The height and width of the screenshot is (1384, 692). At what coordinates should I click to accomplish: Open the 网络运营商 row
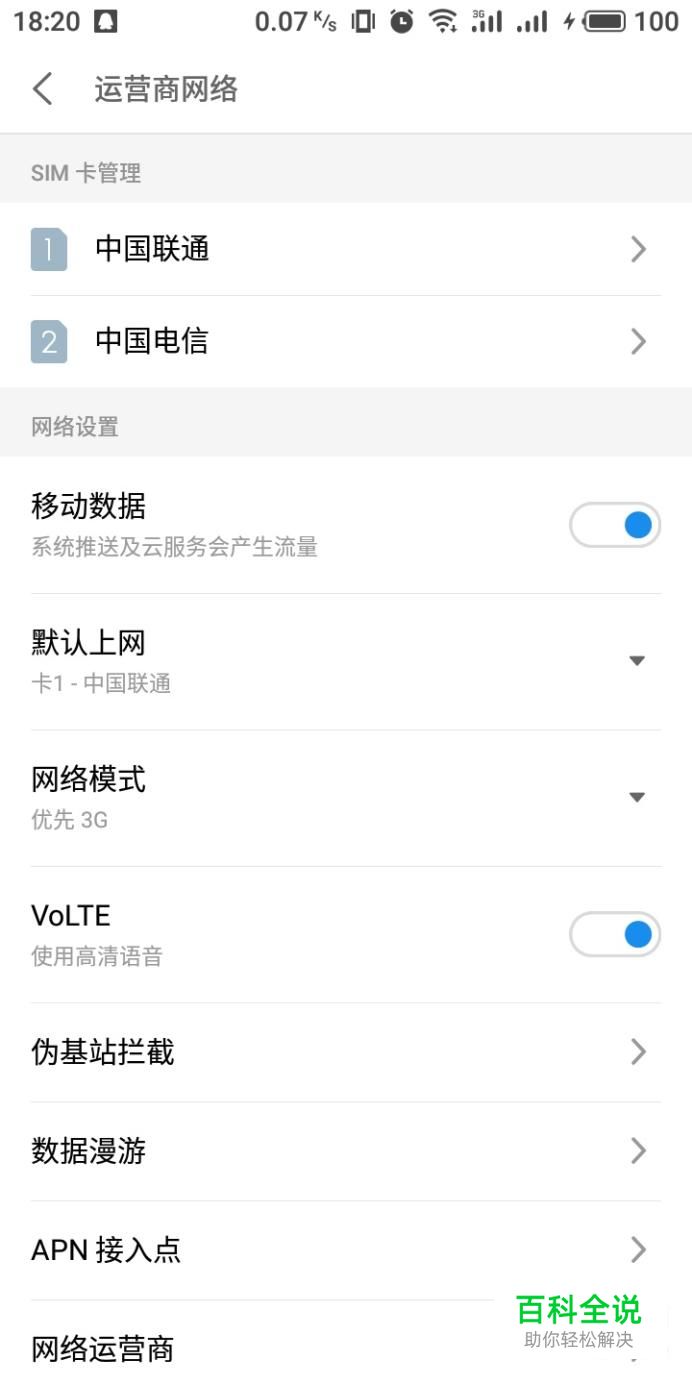coord(346,1343)
